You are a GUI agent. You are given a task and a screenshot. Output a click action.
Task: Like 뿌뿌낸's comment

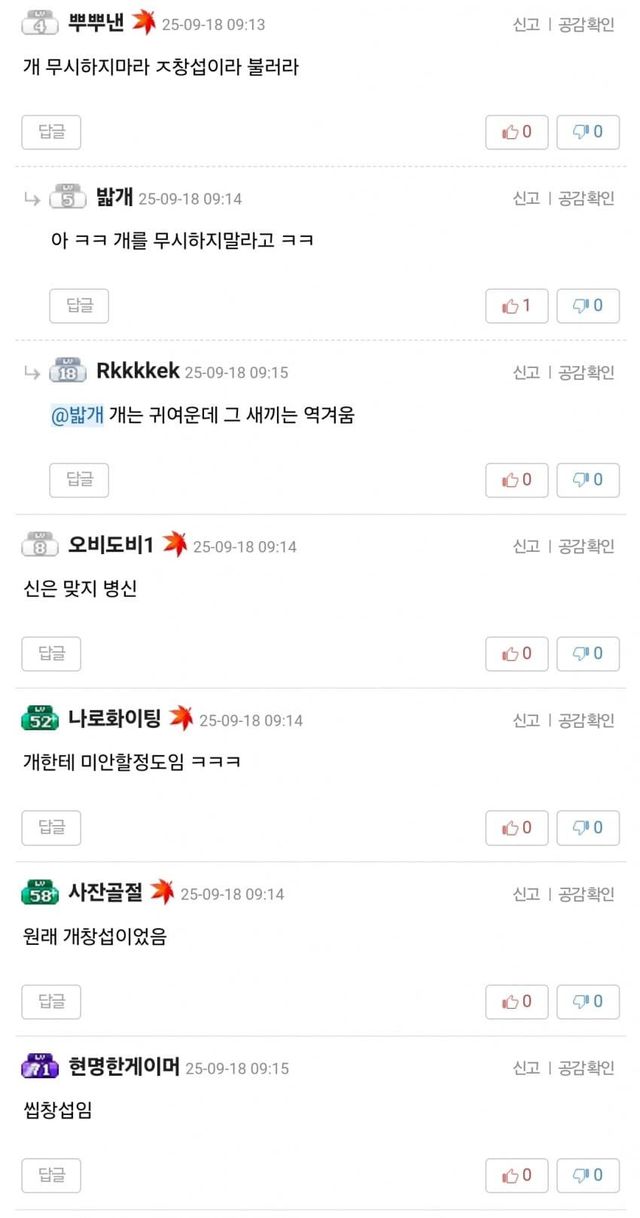[517, 132]
